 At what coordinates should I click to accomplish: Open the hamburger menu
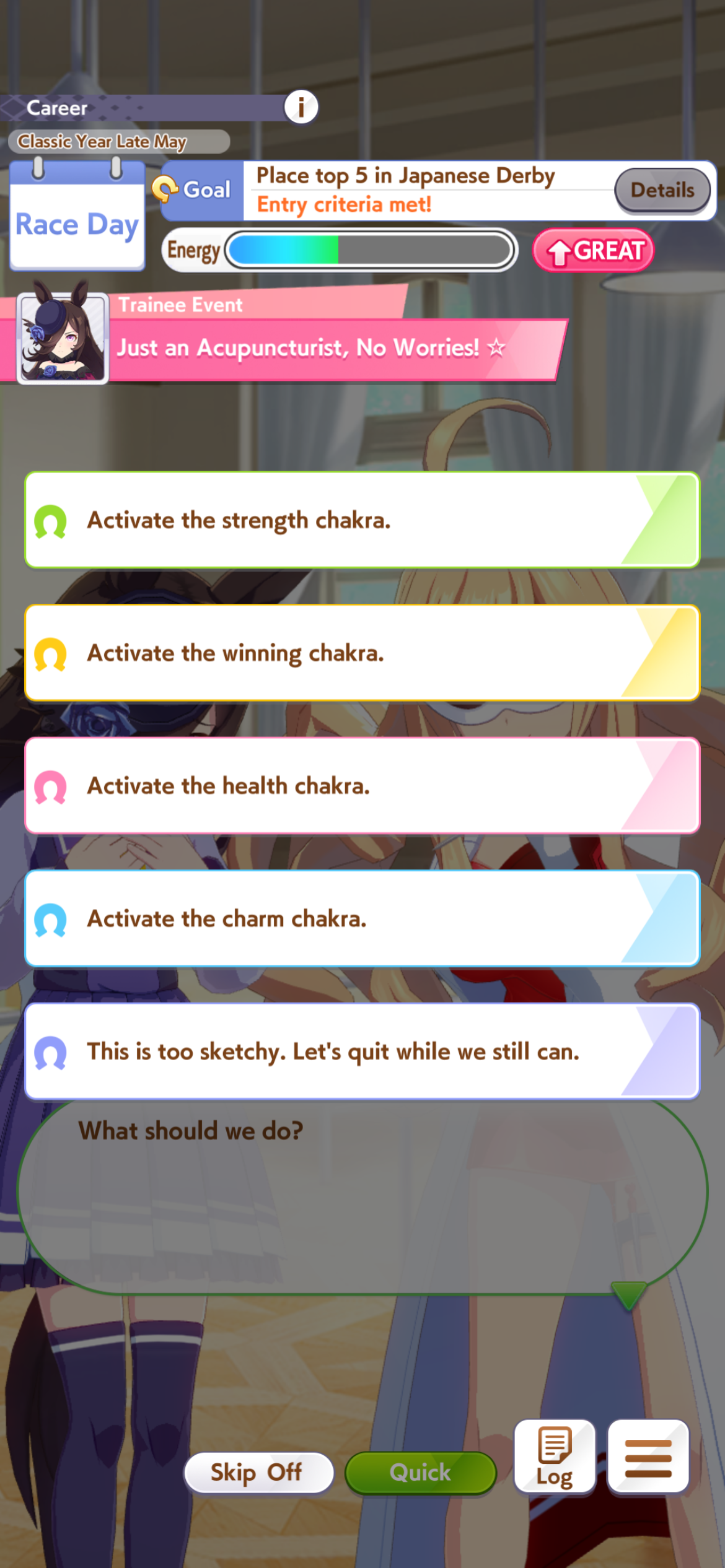(648, 1457)
